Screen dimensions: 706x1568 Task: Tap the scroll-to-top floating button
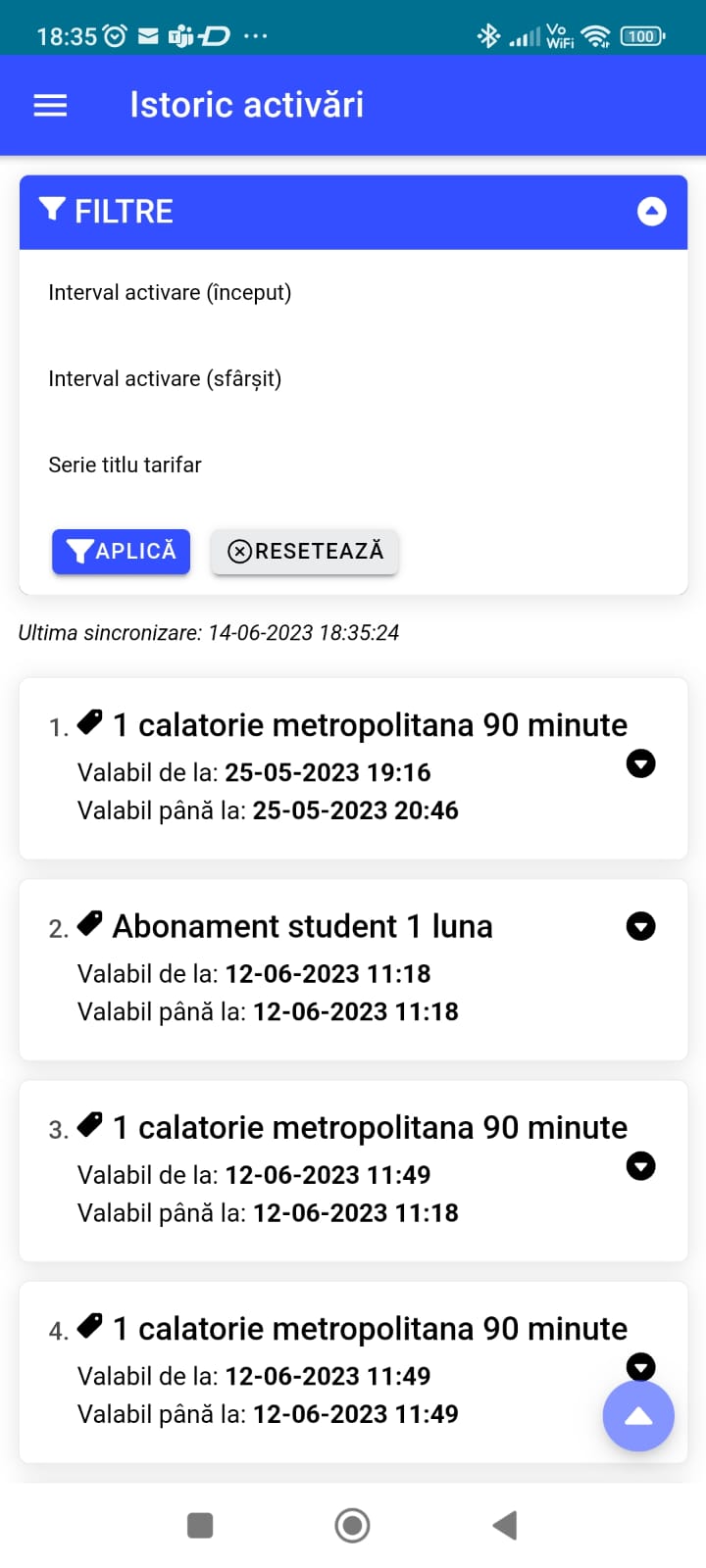(x=638, y=1416)
